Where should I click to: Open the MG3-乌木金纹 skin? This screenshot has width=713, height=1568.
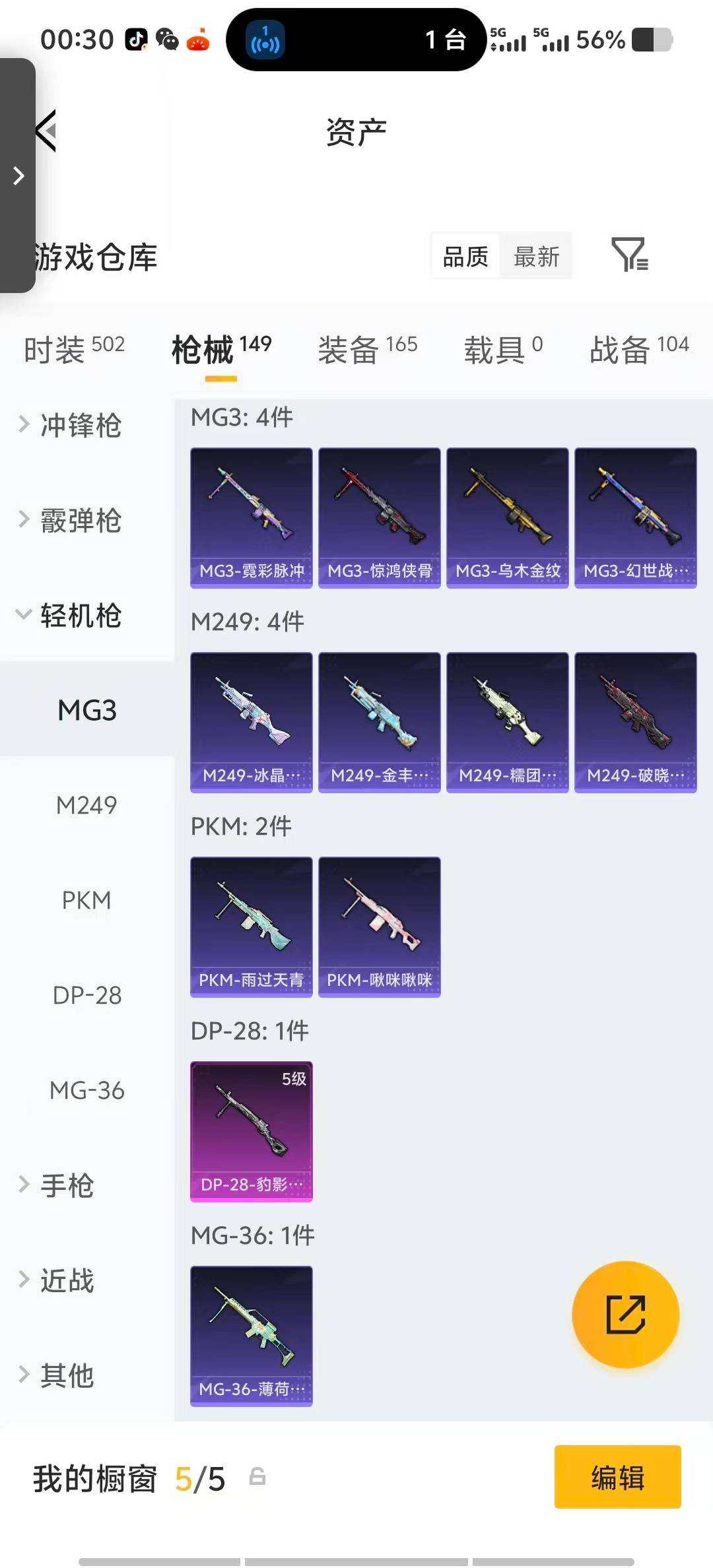tap(507, 517)
